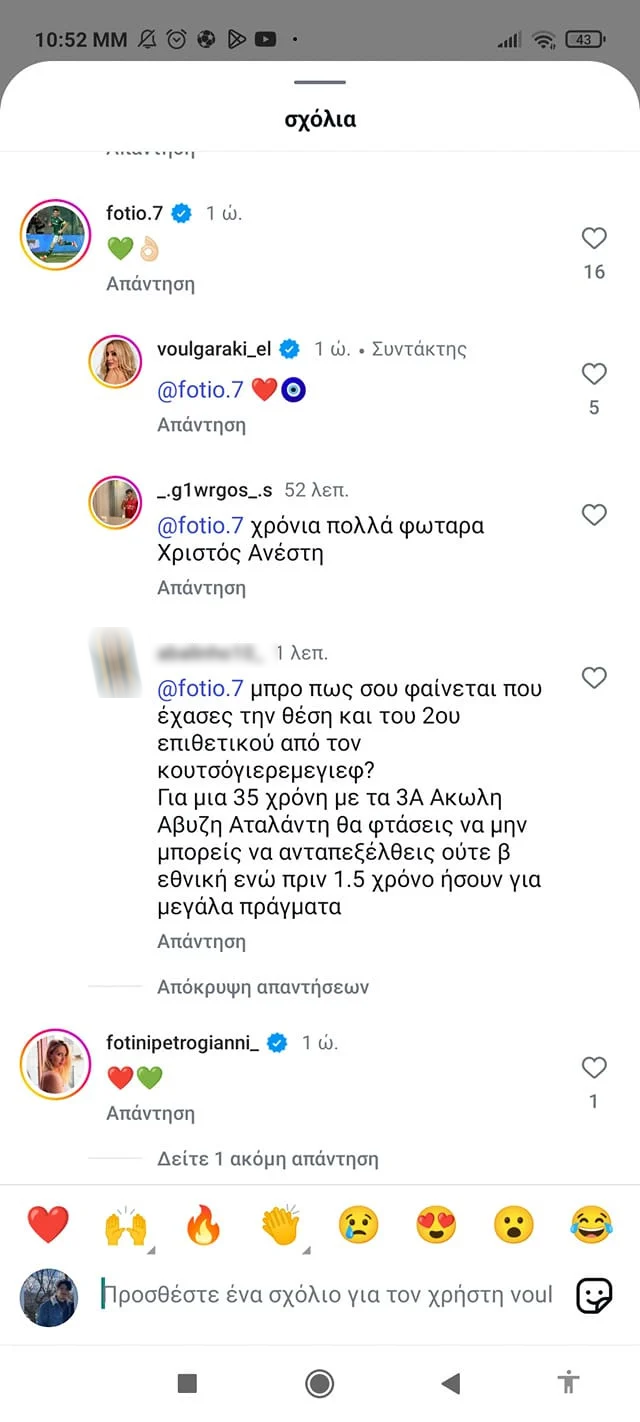The image size is (640, 1422).
Task: Reply to voulgaraki_el's comment
Action: coord(201,425)
